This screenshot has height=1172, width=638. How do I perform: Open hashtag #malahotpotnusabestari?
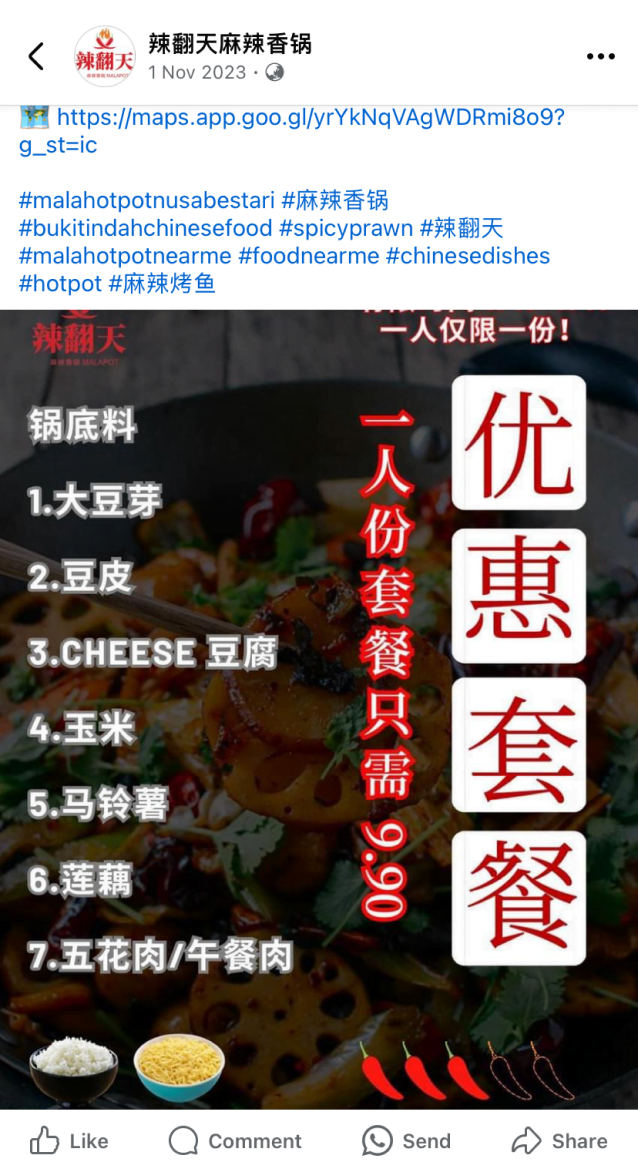tap(146, 200)
